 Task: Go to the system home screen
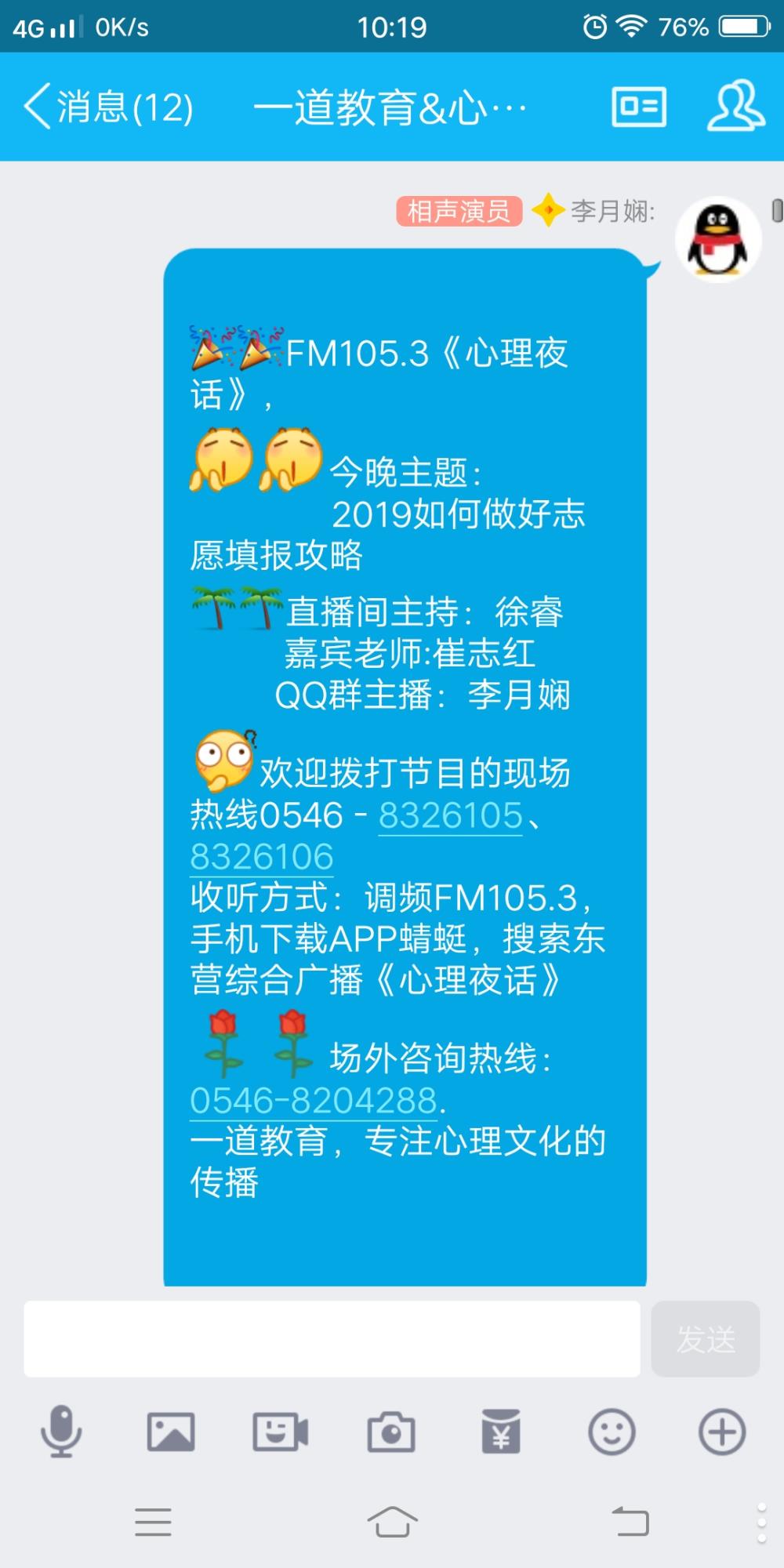(392, 1522)
